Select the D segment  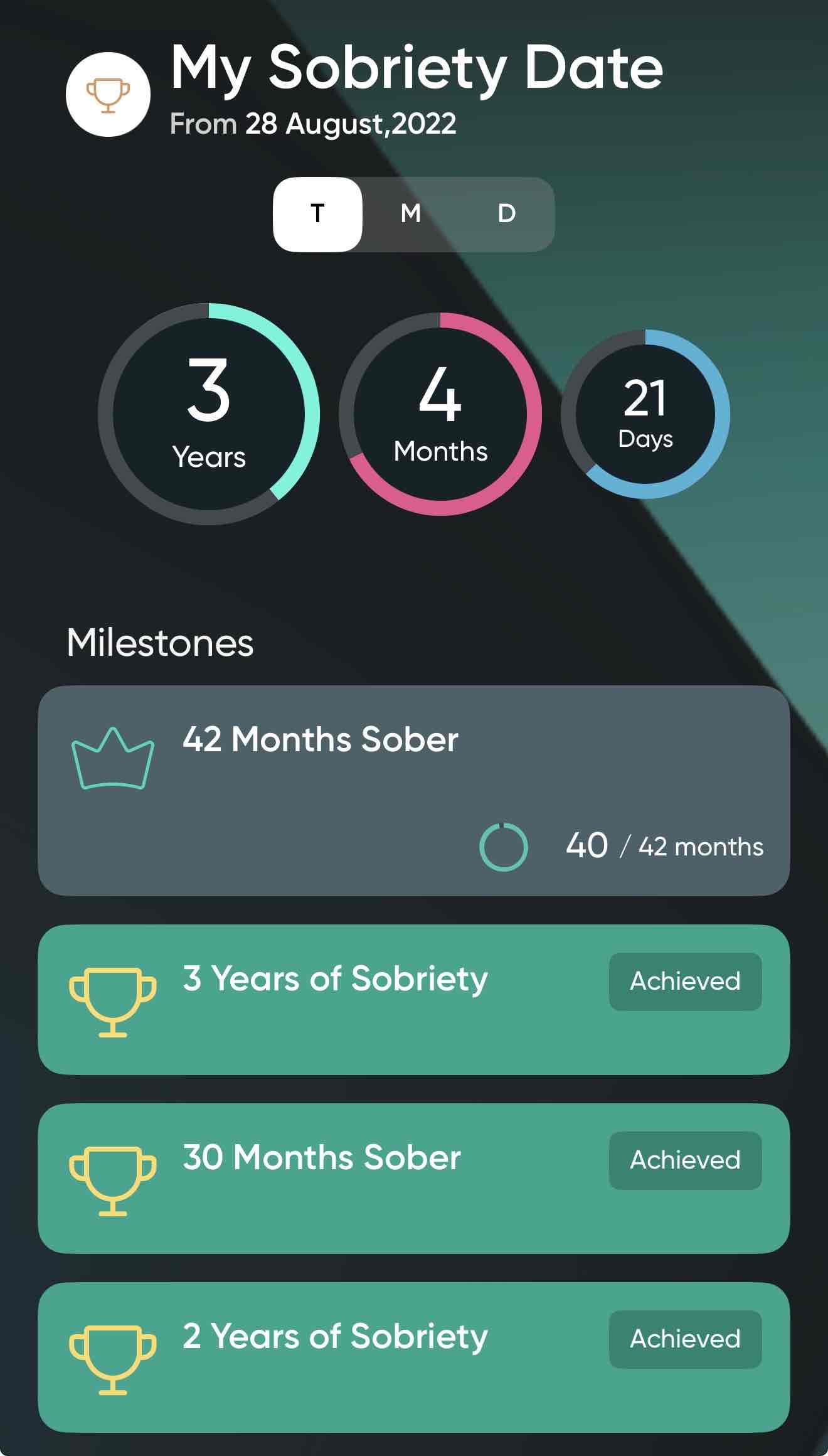(x=506, y=214)
